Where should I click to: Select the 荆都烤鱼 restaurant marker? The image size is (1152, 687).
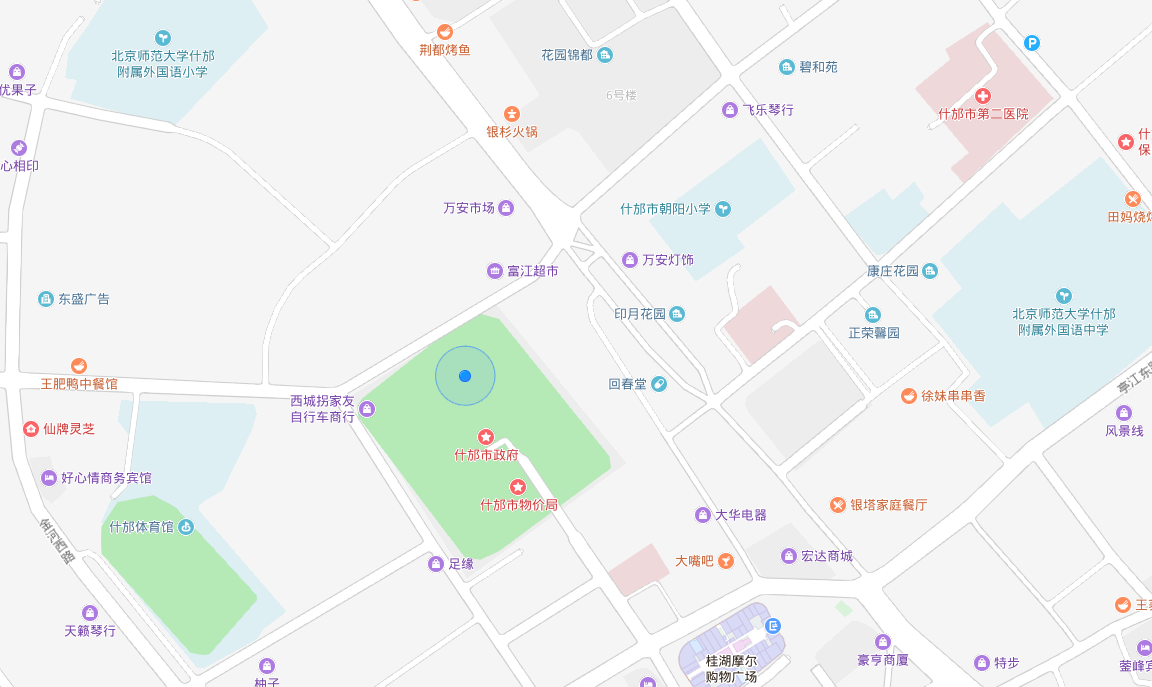click(445, 32)
